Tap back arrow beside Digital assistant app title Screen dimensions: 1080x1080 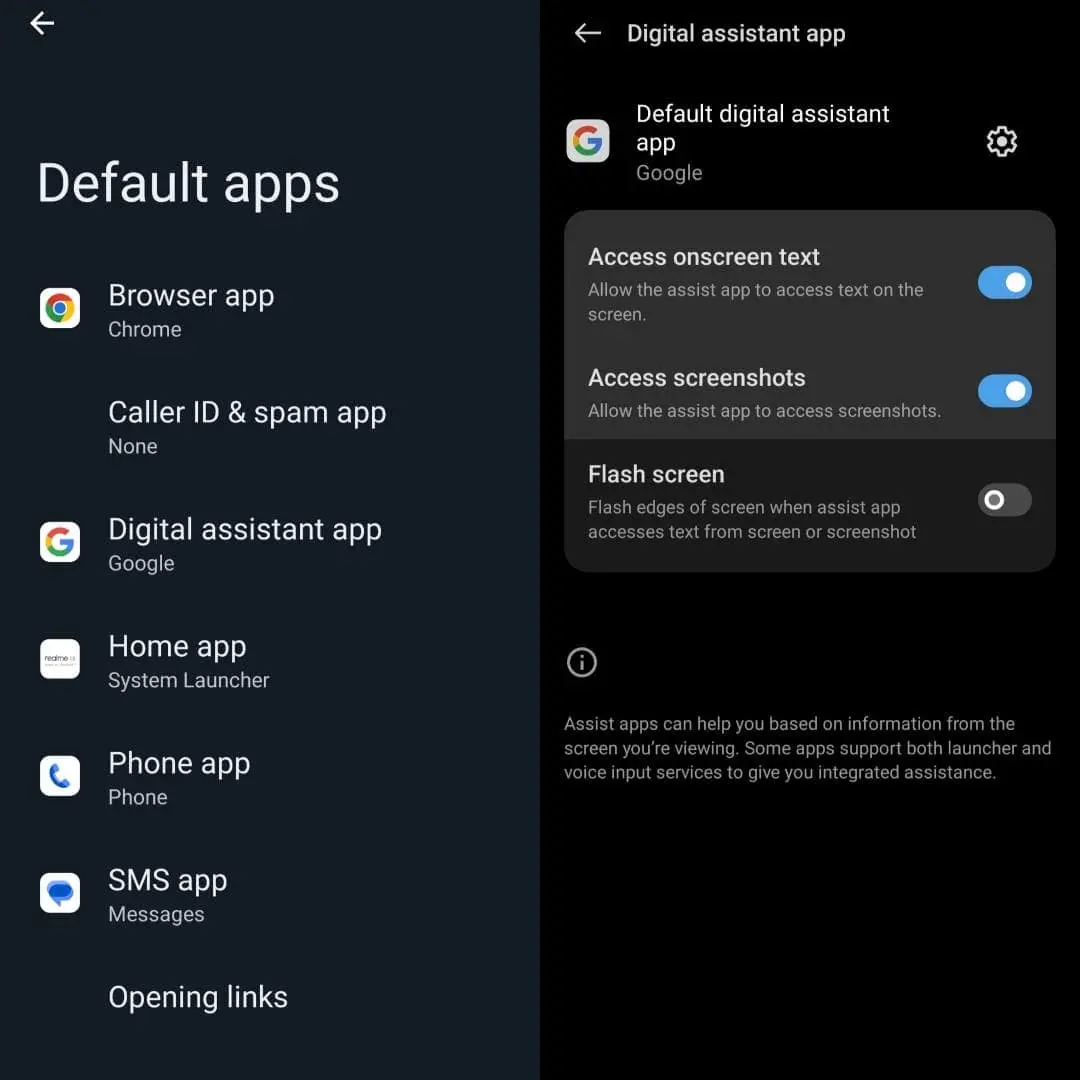click(x=588, y=33)
